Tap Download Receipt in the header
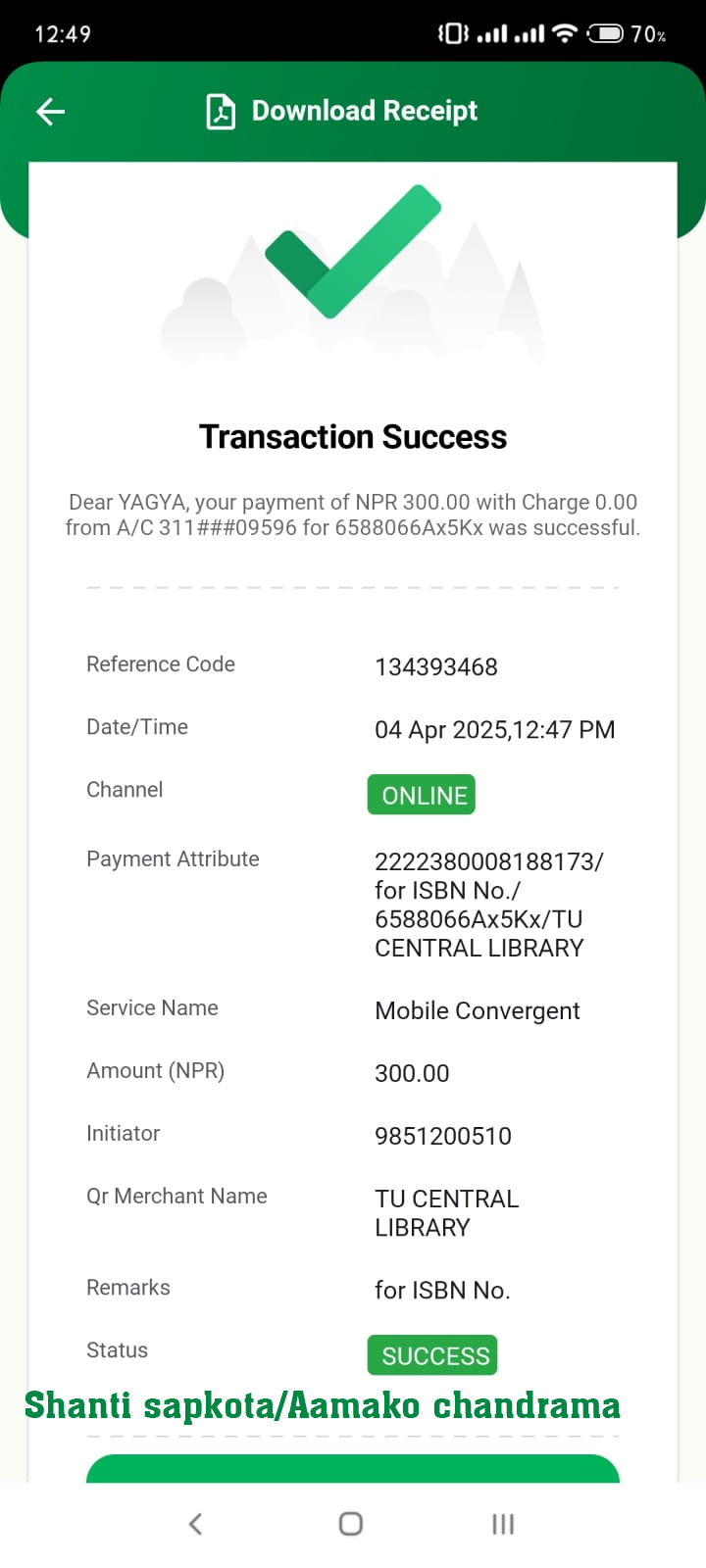This screenshot has height=1568, width=706. click(341, 111)
